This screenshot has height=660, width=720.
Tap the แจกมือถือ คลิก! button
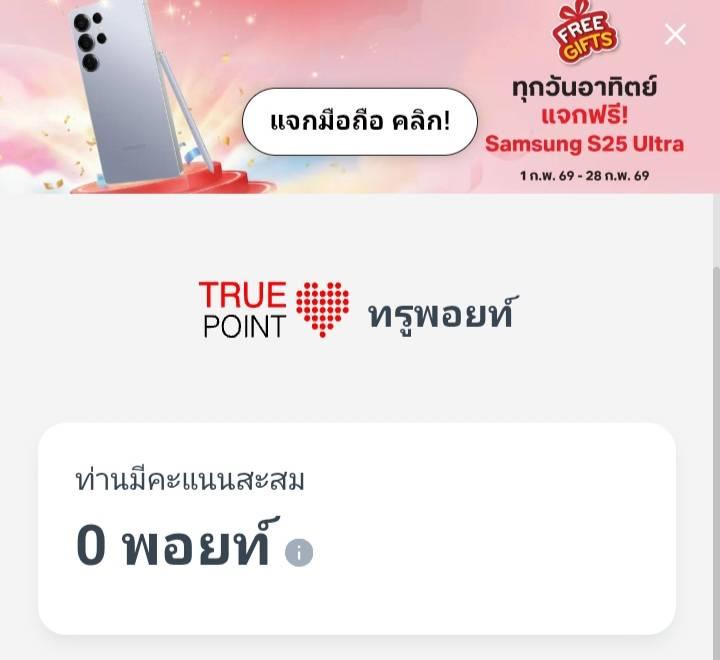[360, 122]
